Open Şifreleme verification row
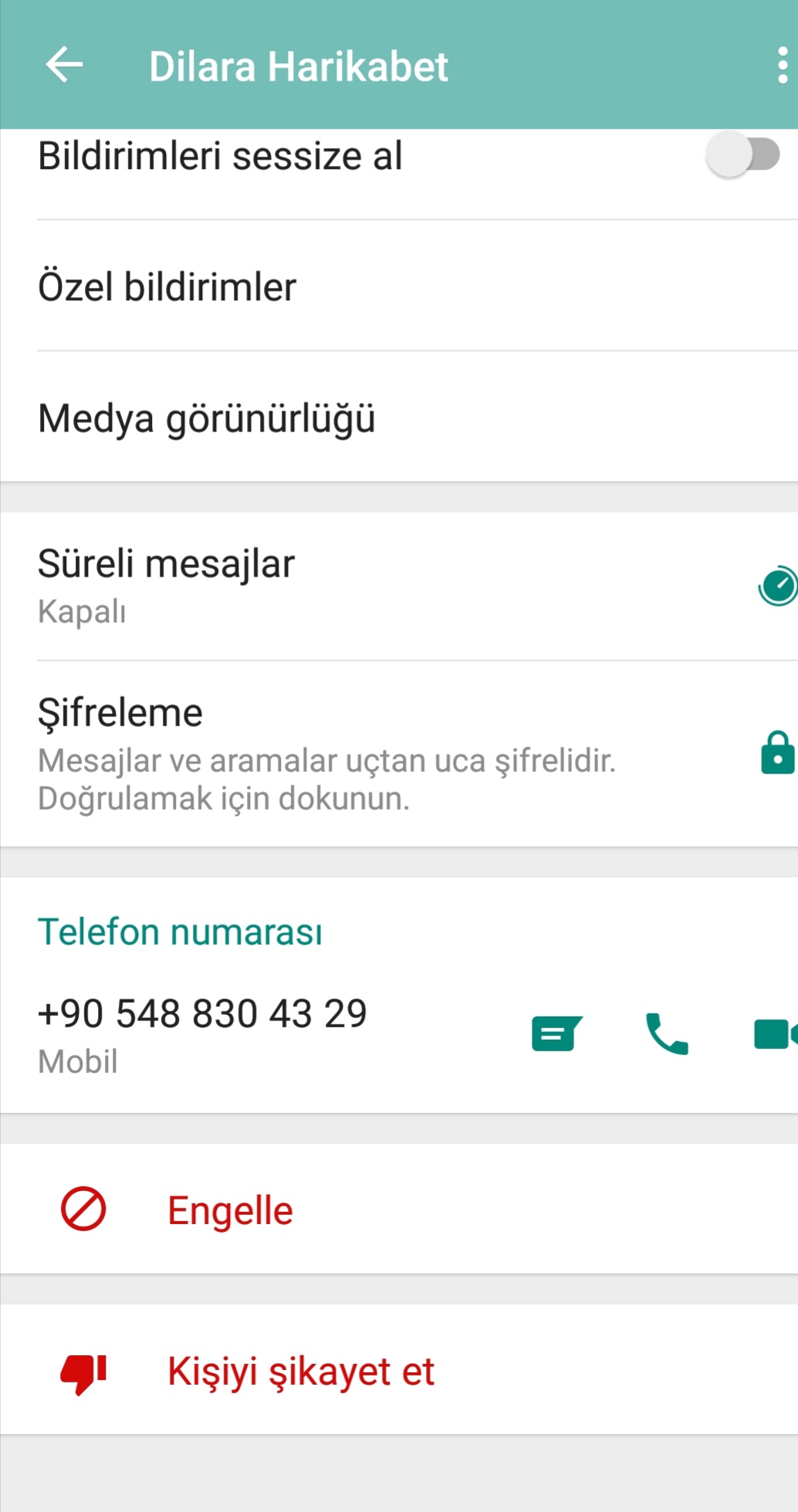 coord(399,754)
